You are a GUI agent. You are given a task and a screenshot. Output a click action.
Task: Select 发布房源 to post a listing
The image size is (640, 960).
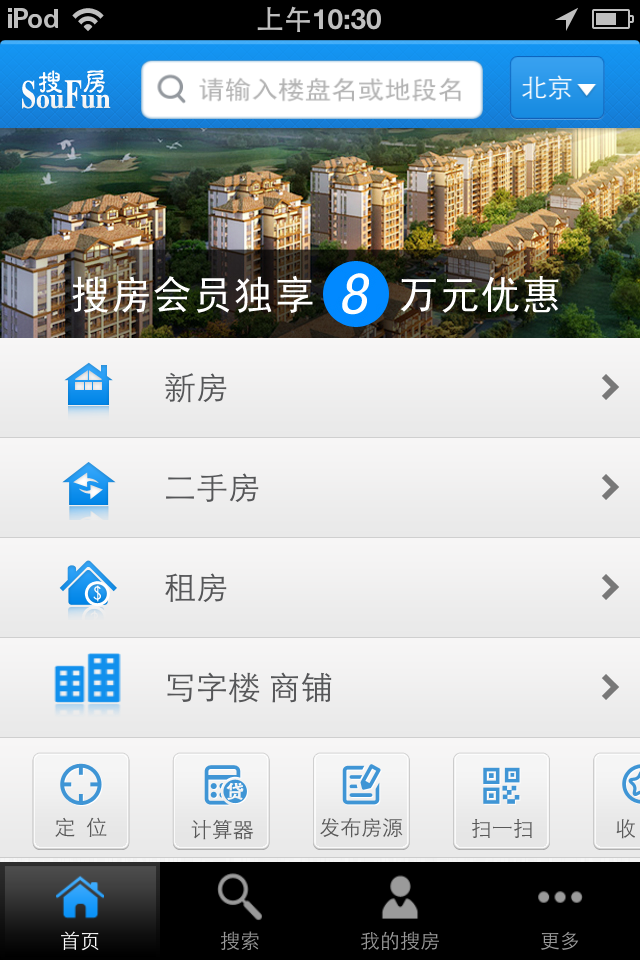361,800
